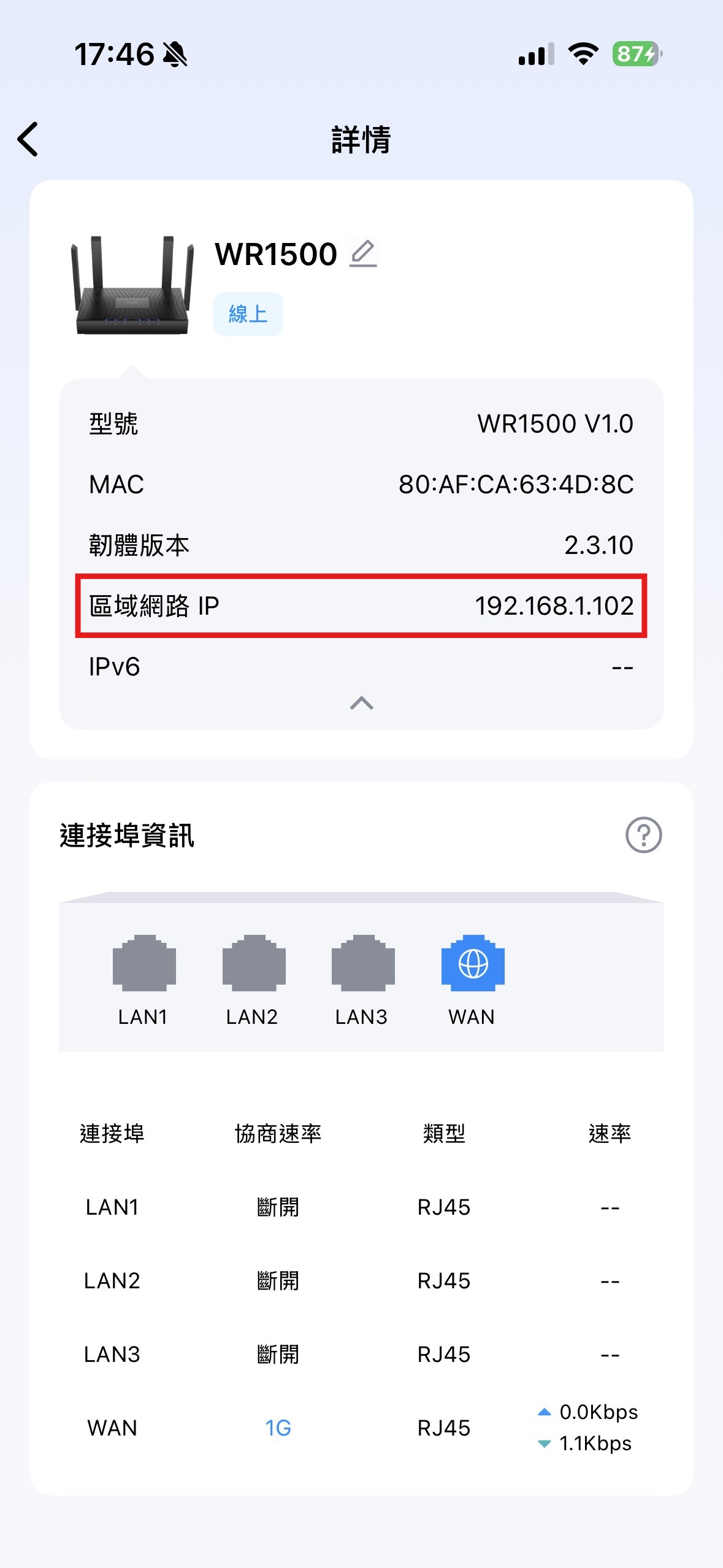Open the WAN 1G negotiation speed link

coord(279,1428)
